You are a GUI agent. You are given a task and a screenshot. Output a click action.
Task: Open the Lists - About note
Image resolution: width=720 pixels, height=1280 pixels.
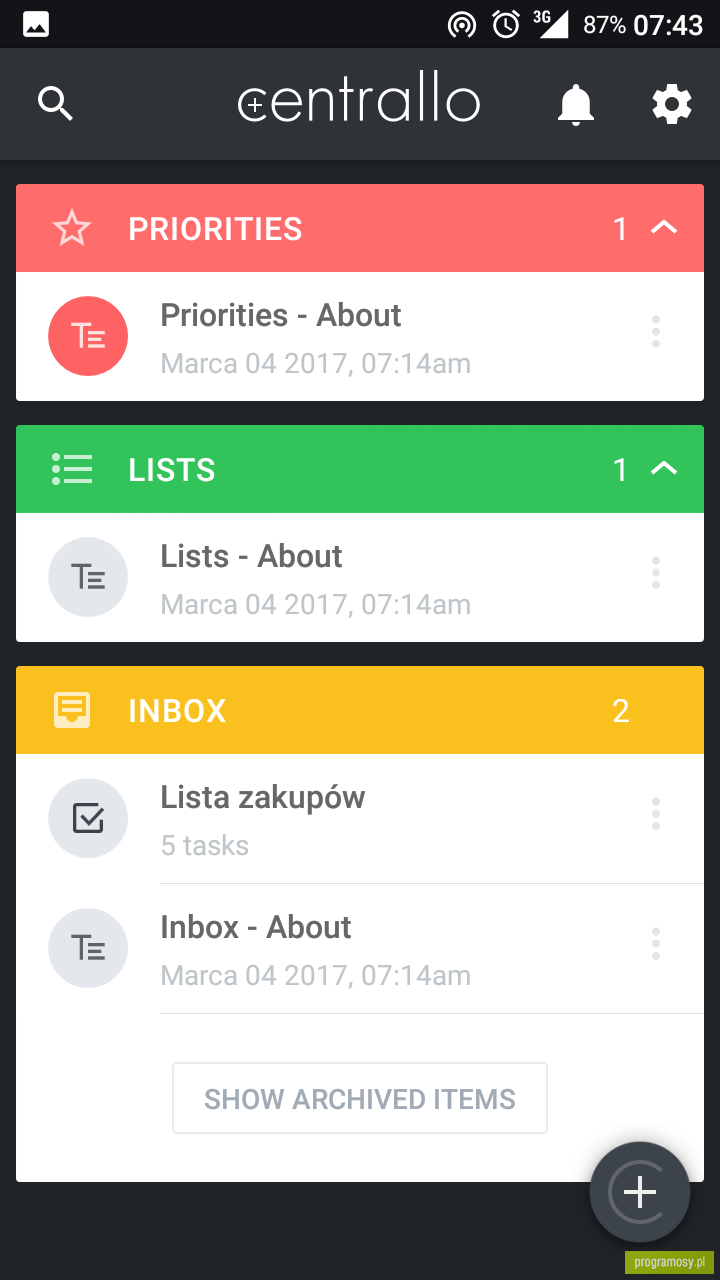tap(360, 577)
